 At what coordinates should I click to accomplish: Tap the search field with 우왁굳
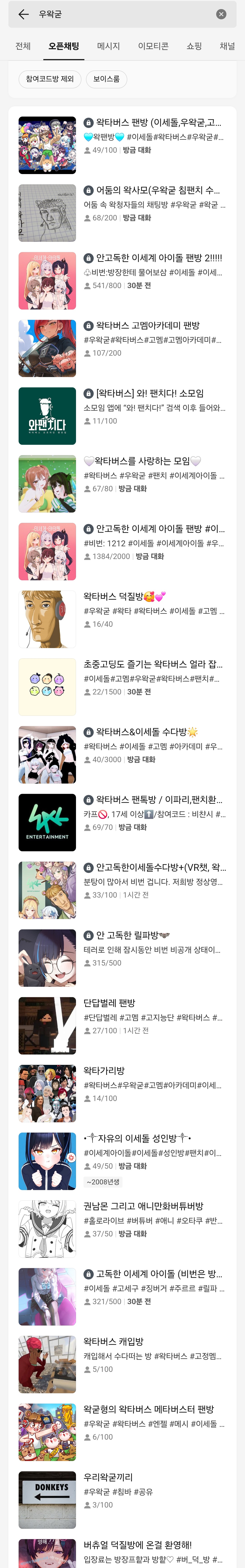pyautogui.click(x=122, y=15)
